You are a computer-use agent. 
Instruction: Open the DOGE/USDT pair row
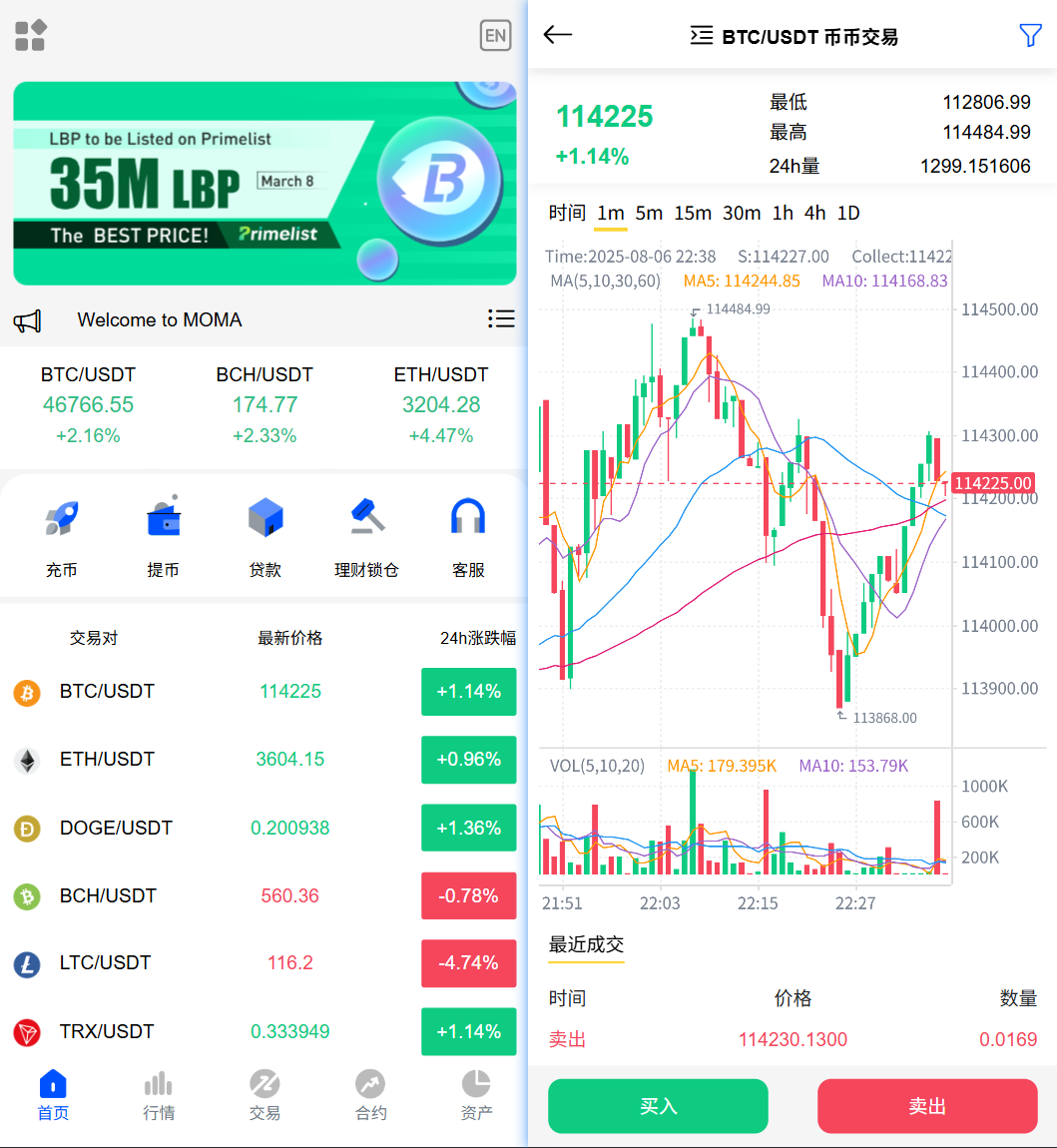[264, 828]
